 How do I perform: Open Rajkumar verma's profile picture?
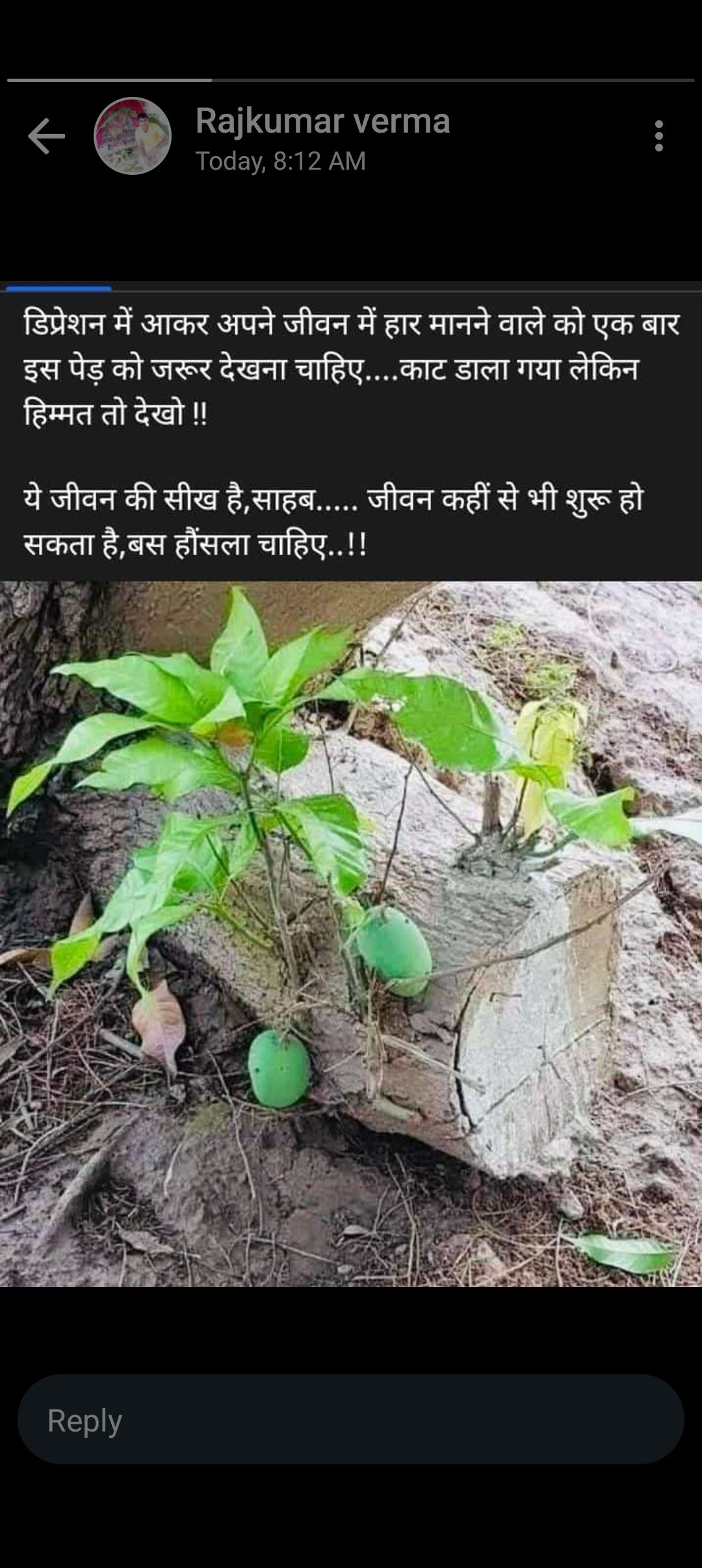point(133,137)
